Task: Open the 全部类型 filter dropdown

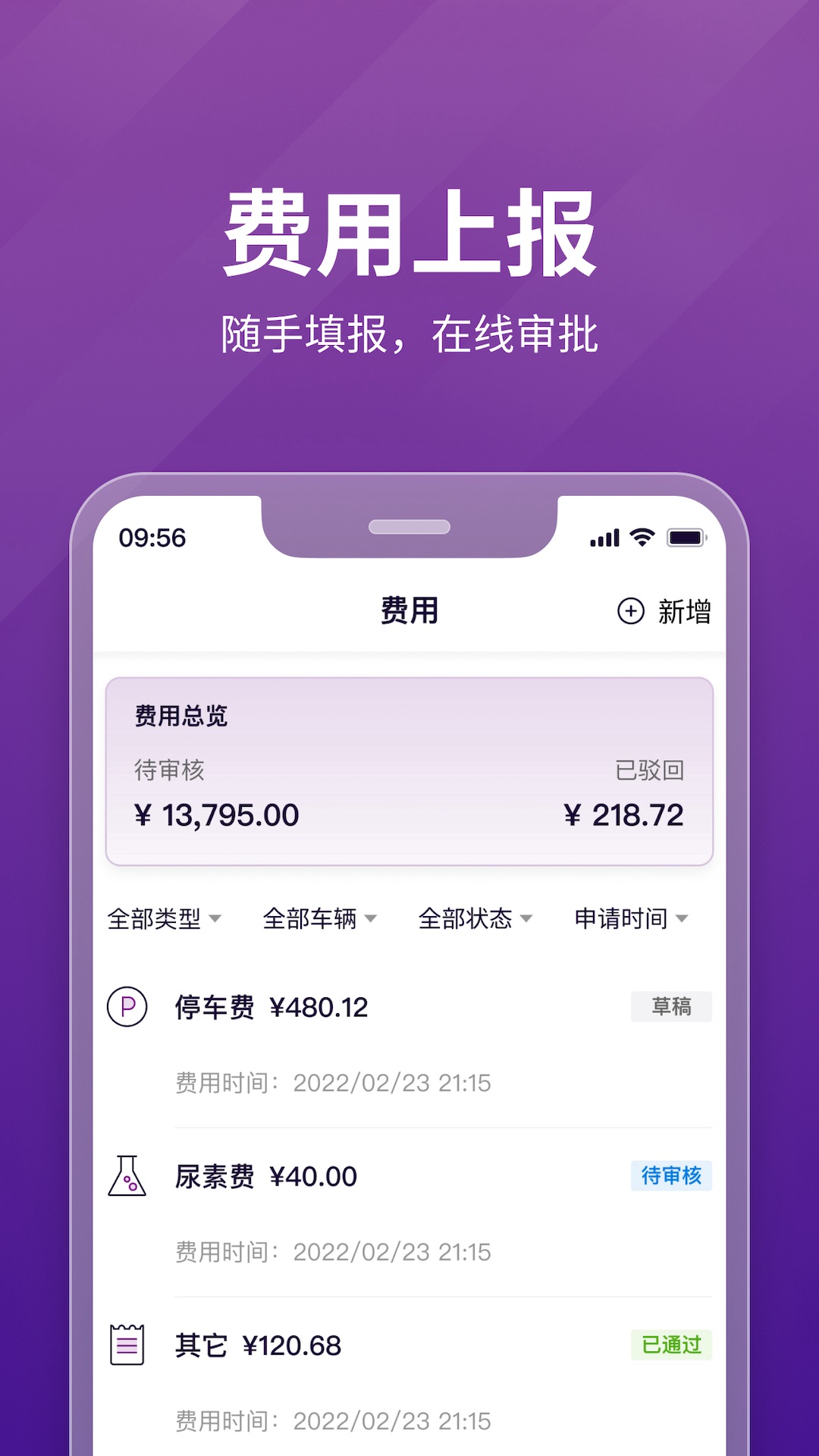Action: pyautogui.click(x=162, y=918)
